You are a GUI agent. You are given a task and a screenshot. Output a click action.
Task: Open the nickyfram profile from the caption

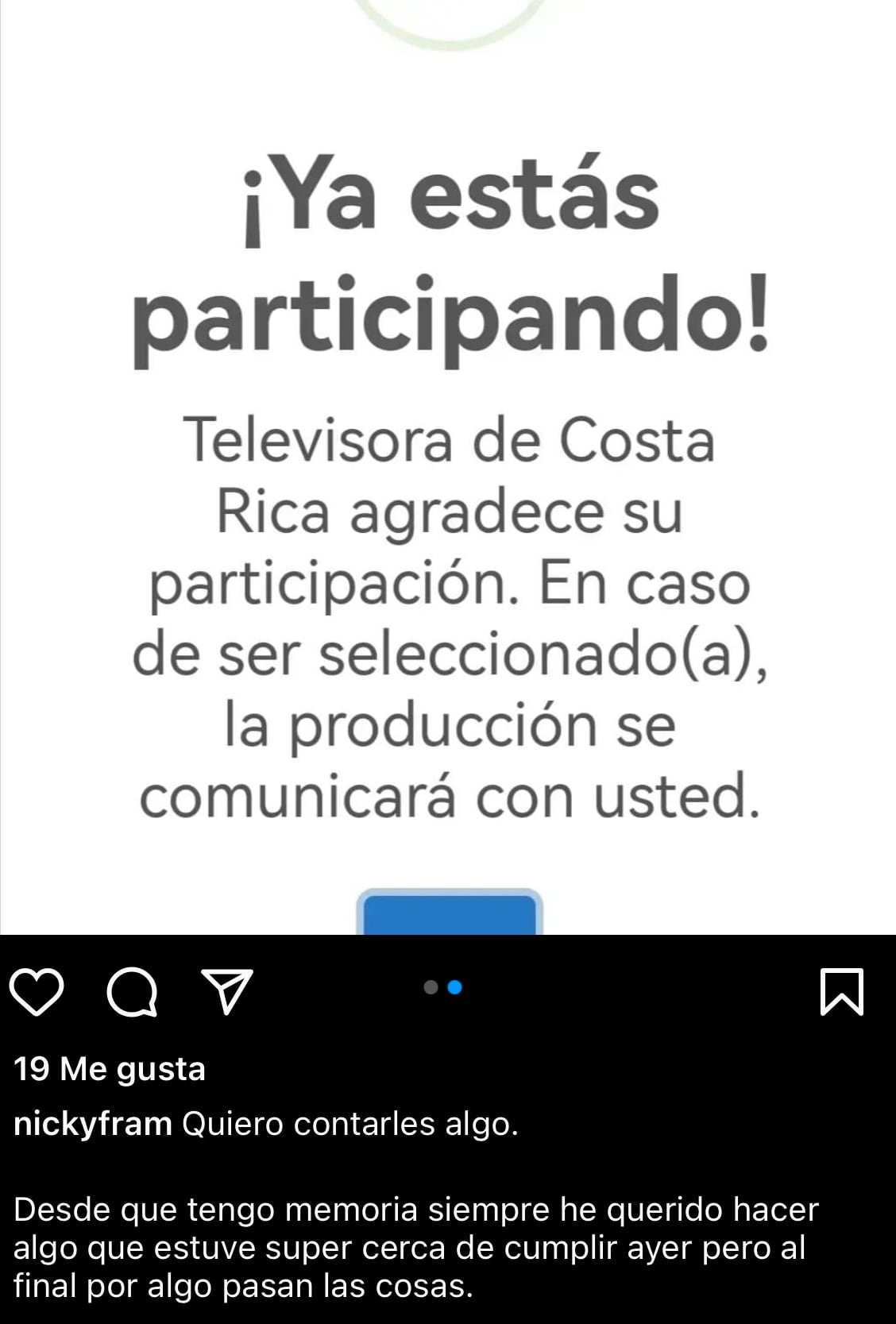93,1125
